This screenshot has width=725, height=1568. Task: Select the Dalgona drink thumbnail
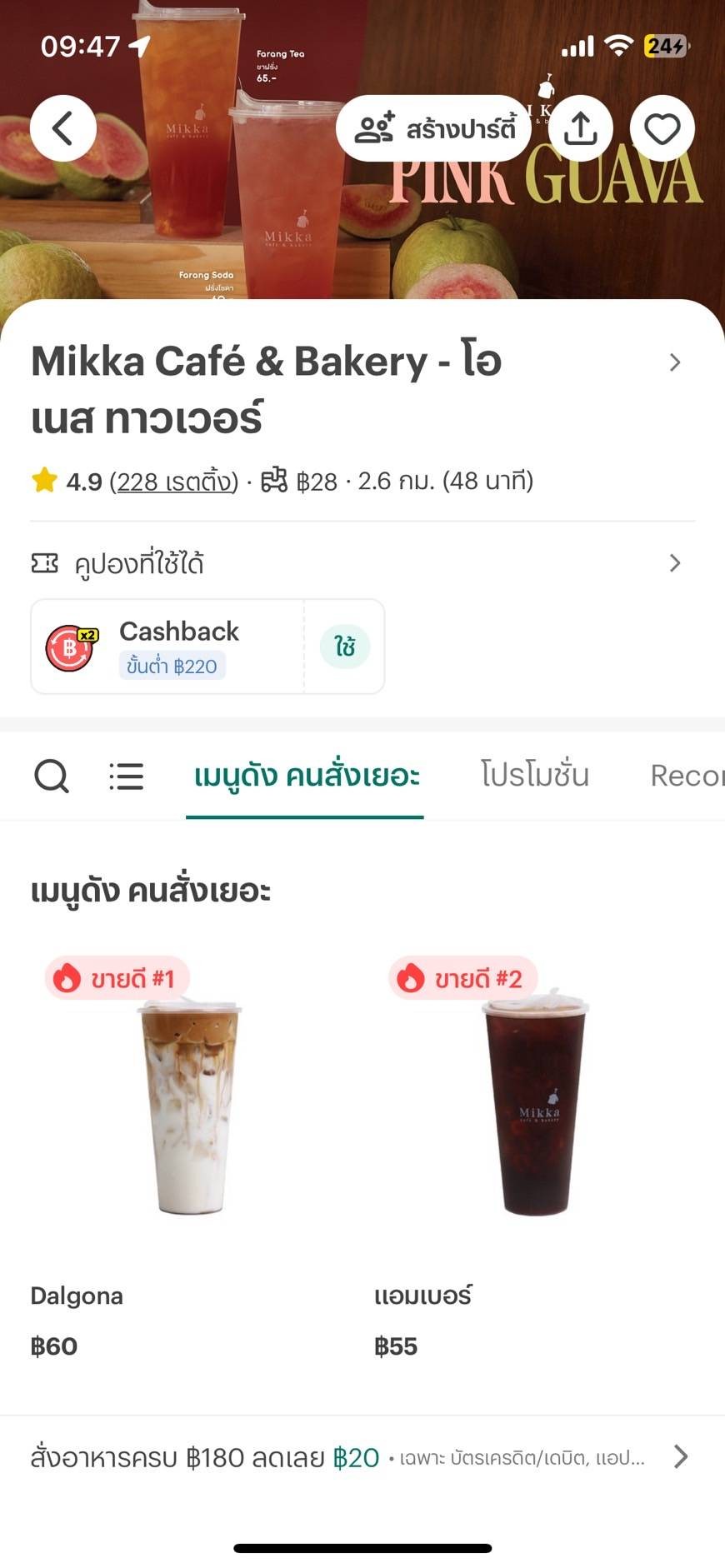tap(190, 1108)
